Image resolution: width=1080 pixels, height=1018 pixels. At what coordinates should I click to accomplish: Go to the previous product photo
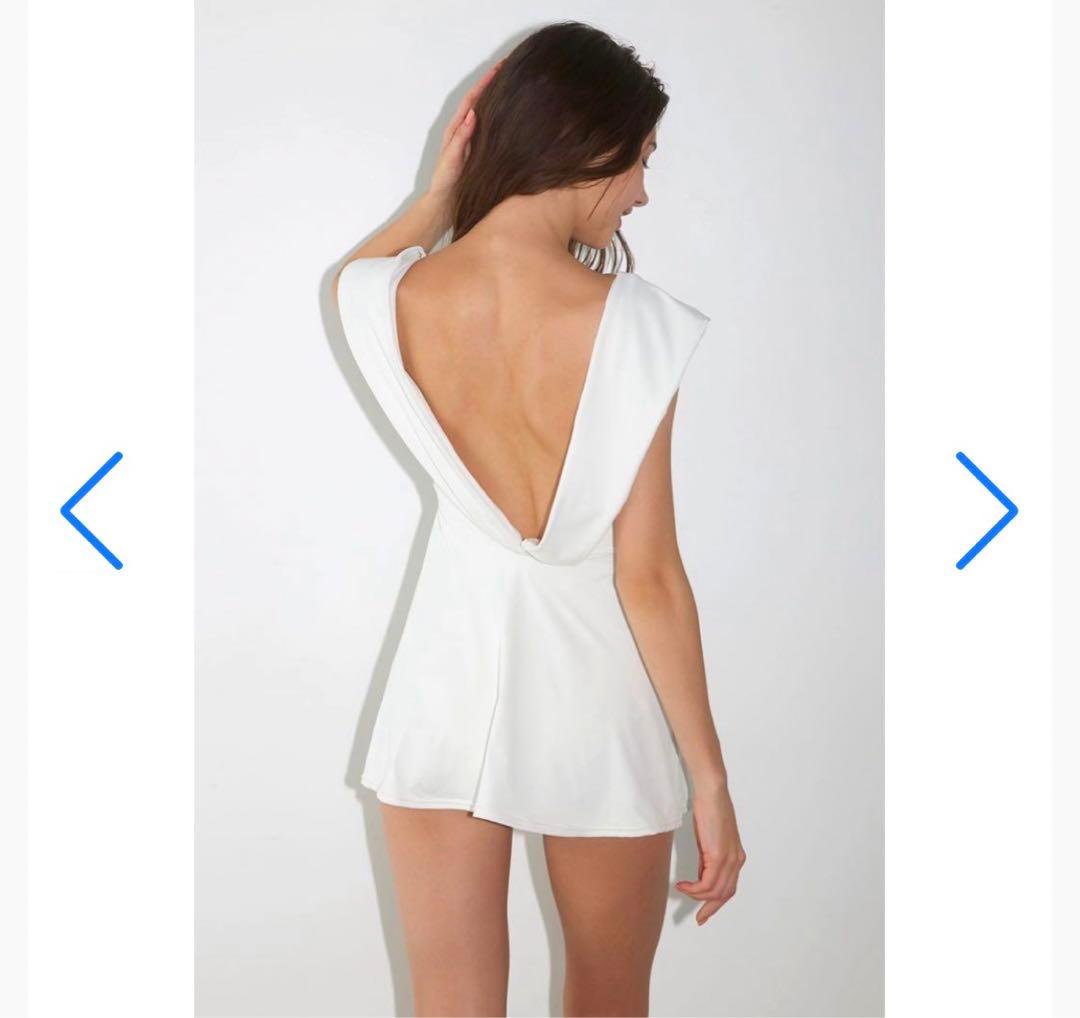pos(91,510)
